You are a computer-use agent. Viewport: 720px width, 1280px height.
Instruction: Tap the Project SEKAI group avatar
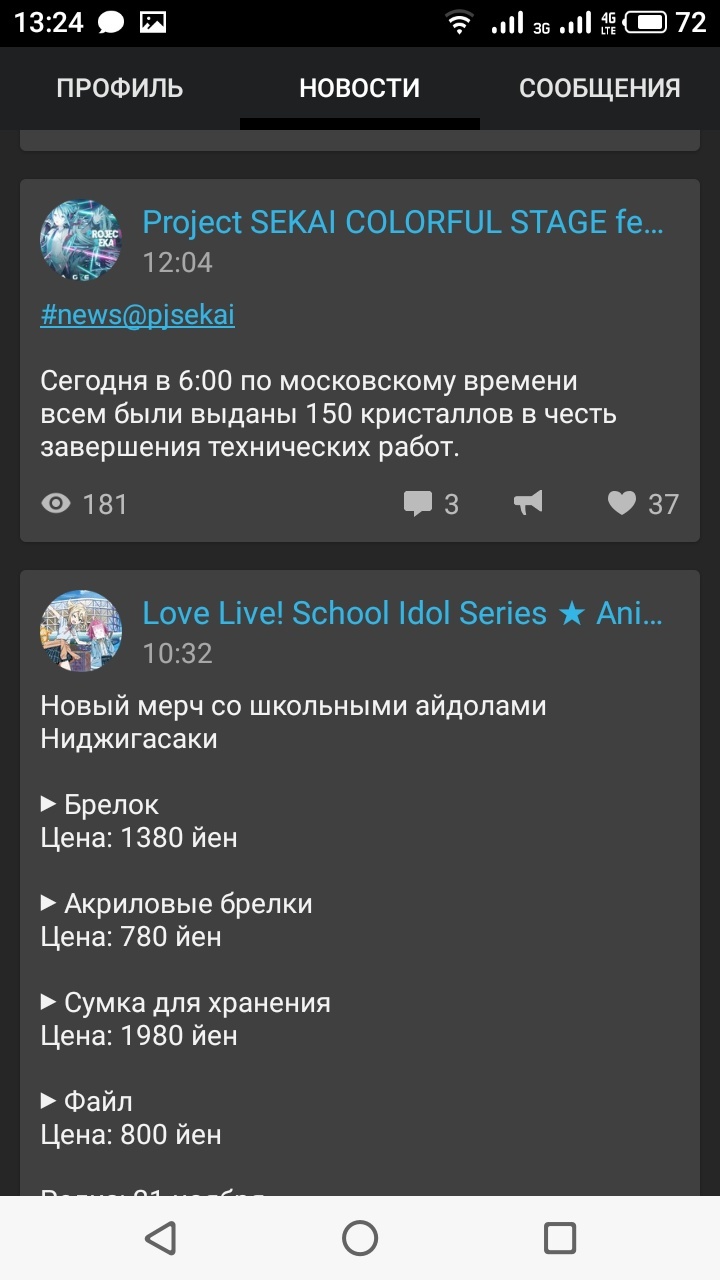coord(81,240)
